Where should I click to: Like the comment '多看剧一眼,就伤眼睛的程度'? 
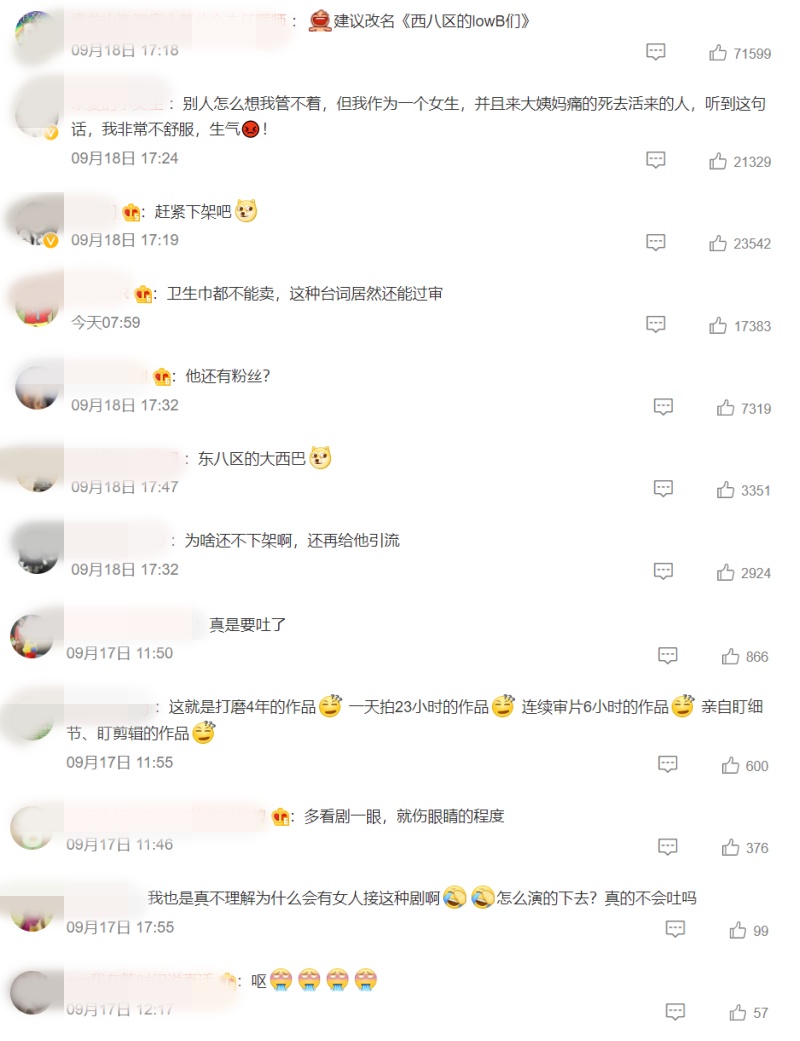pos(731,847)
